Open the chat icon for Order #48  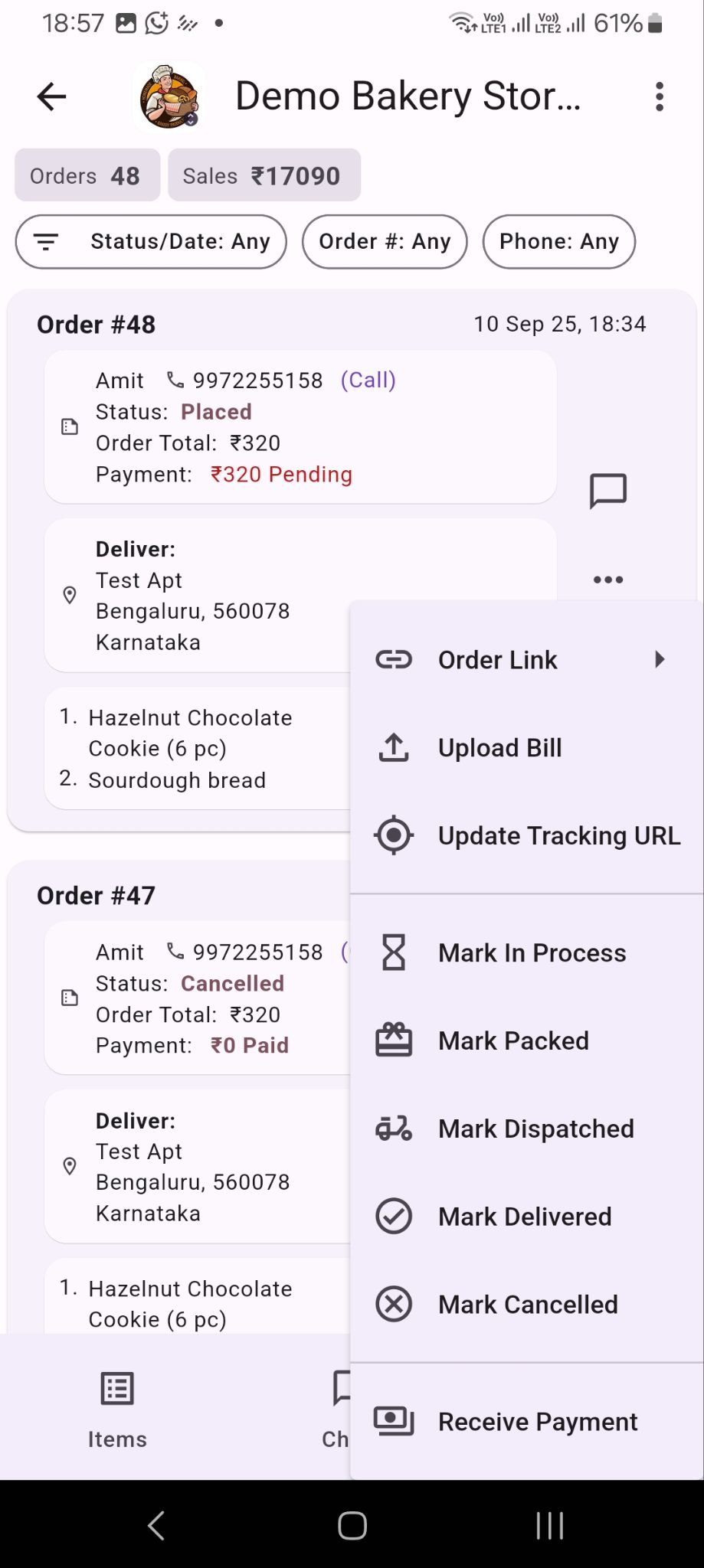tap(608, 491)
